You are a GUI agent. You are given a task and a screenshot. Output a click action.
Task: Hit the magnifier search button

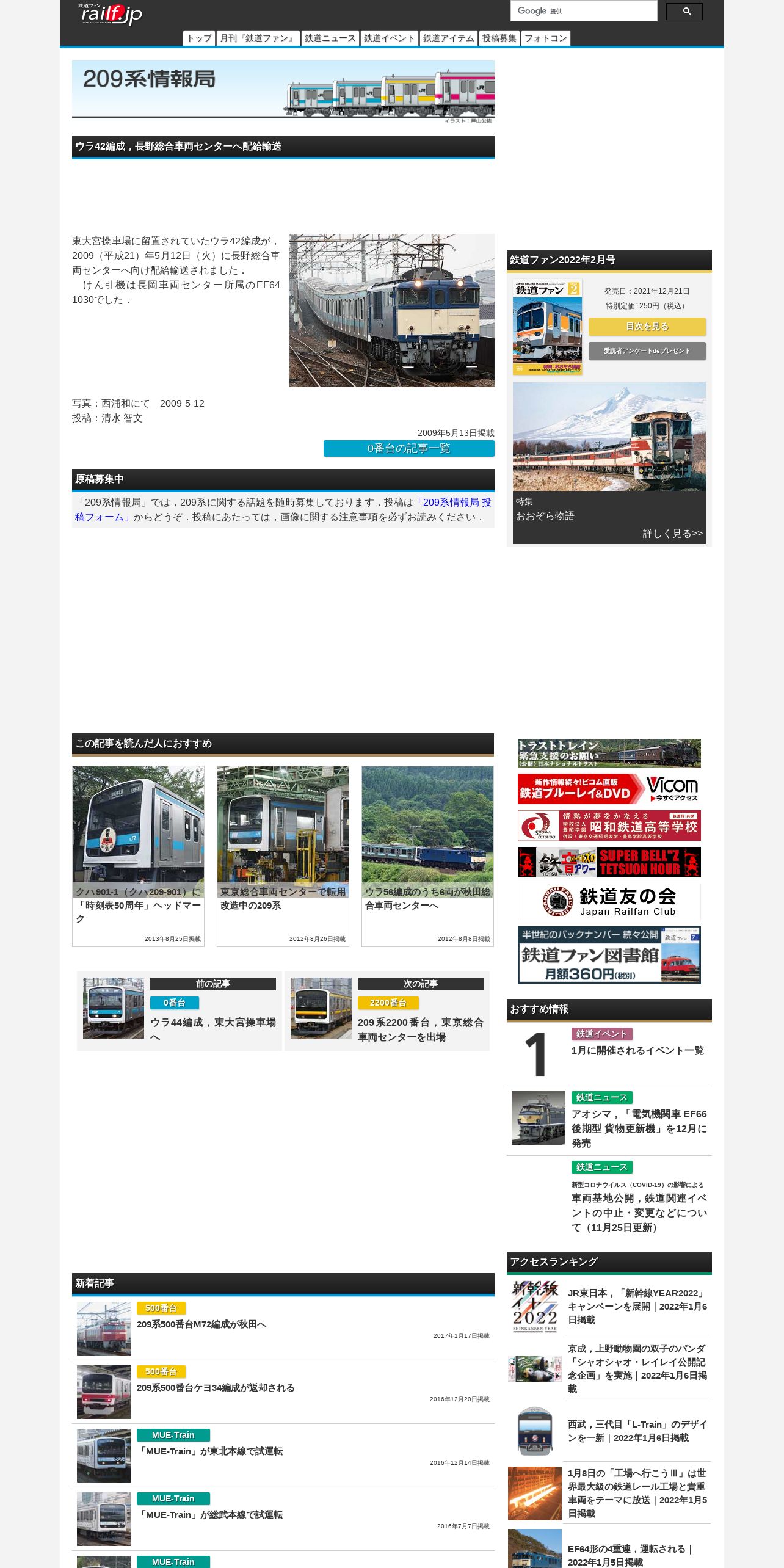coord(684,12)
